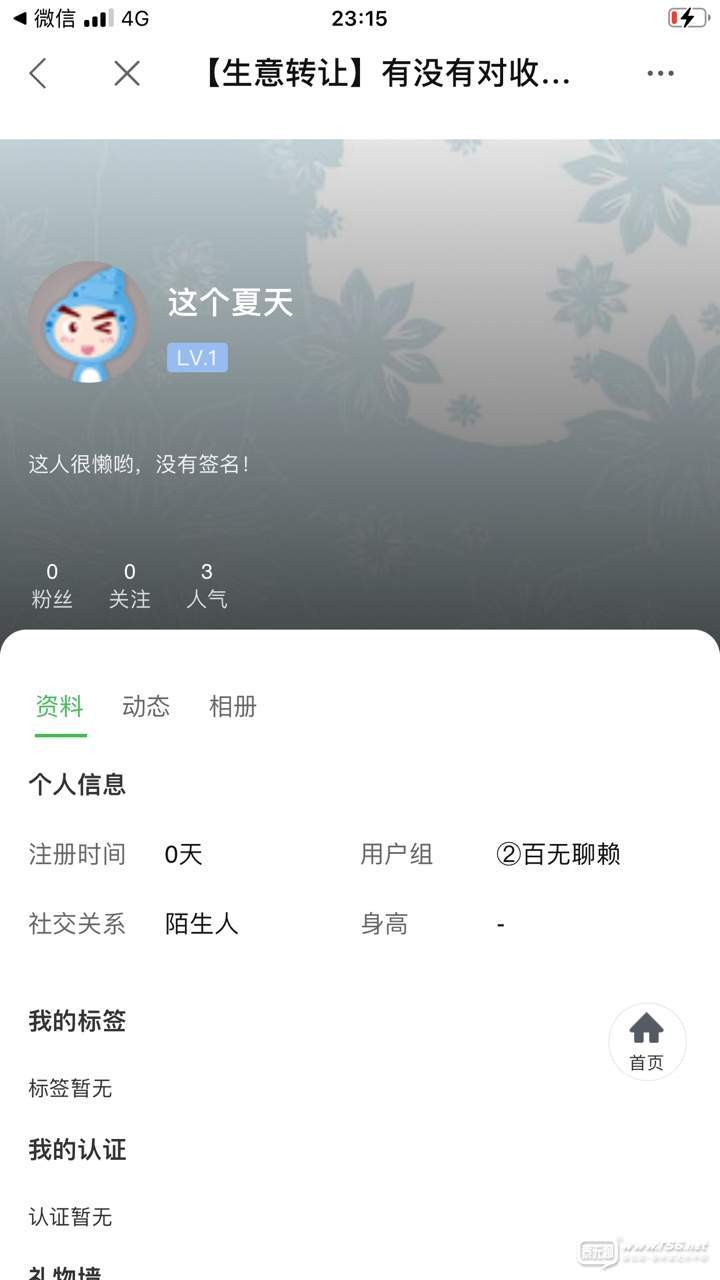Close the web page with X
This screenshot has width=720, height=1280.
point(127,73)
